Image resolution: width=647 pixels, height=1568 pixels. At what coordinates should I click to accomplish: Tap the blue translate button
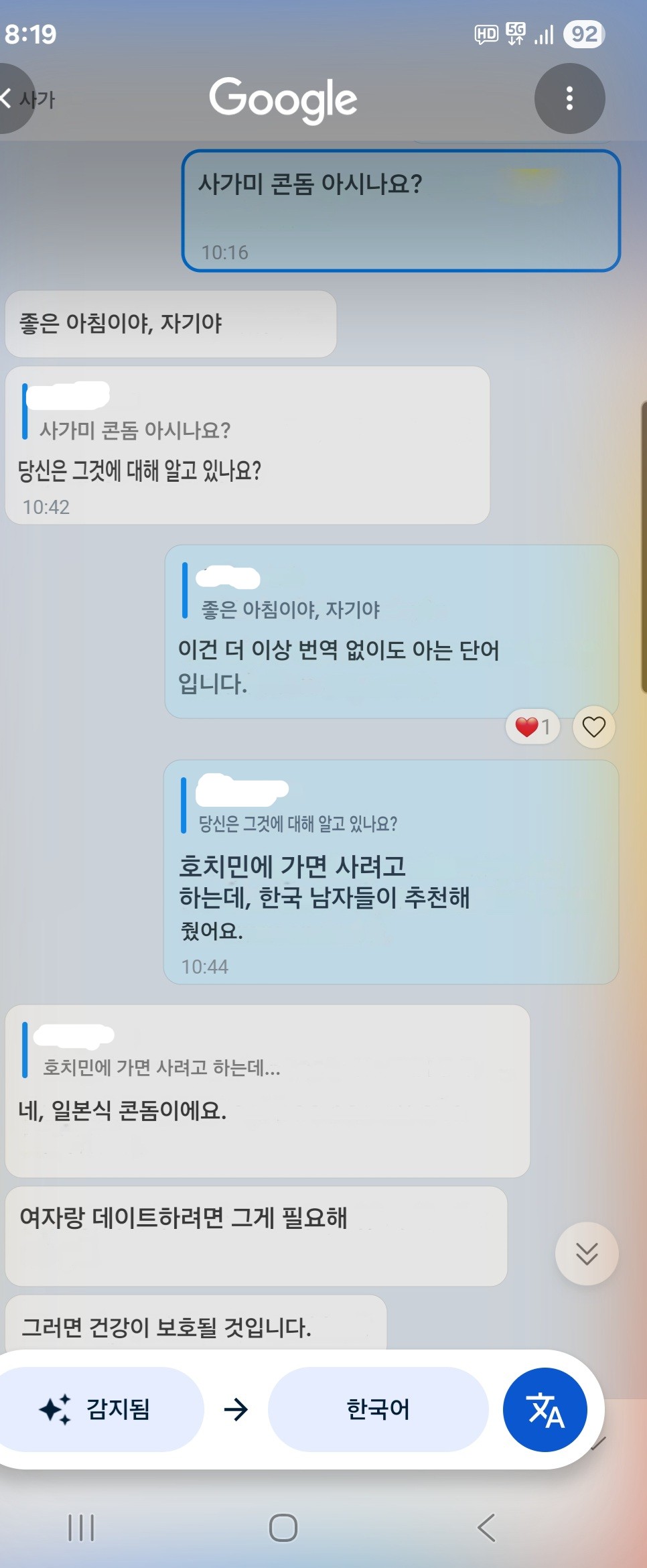[545, 1409]
